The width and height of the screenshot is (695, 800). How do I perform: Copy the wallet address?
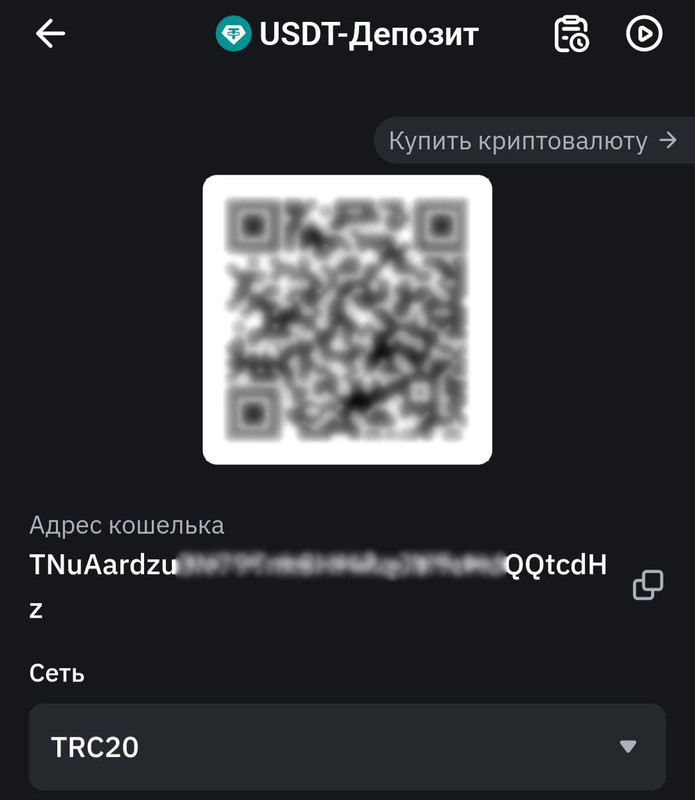(648, 585)
